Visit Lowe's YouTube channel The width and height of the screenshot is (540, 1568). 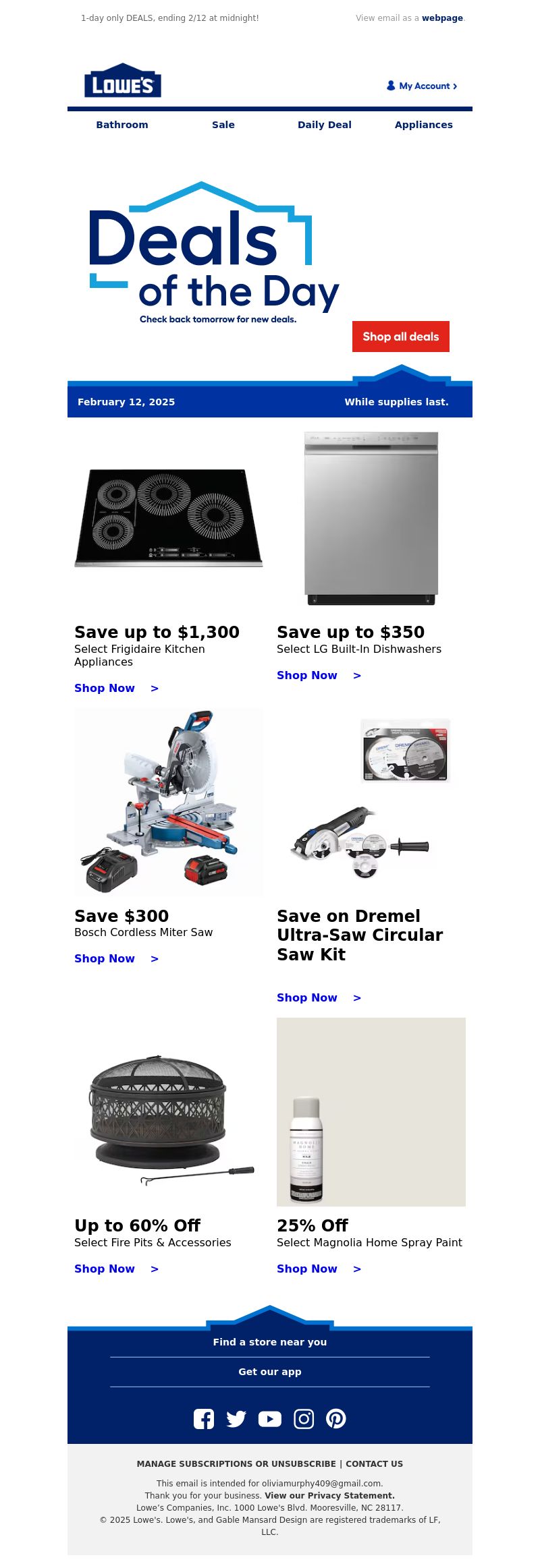(x=270, y=1419)
